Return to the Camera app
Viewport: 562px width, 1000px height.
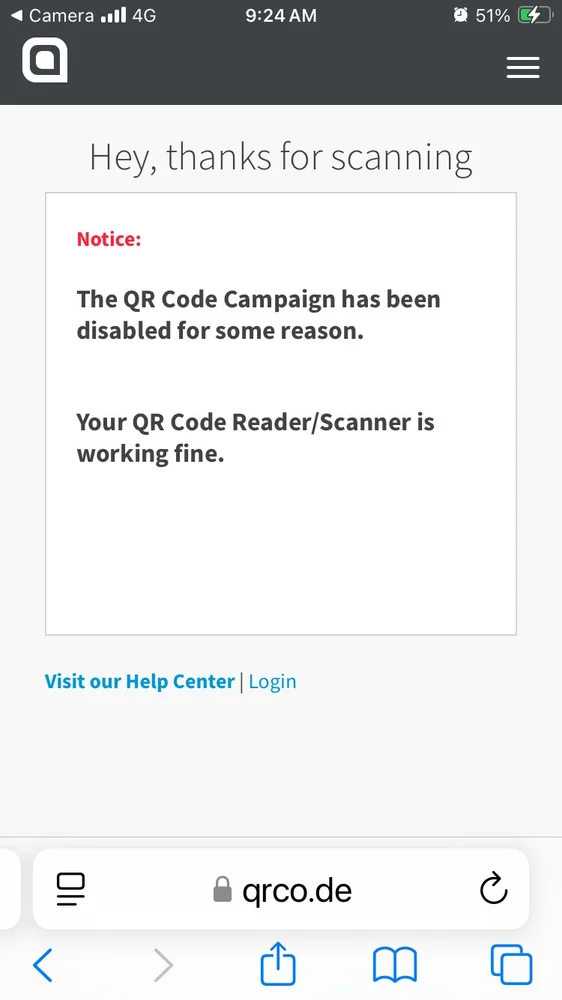(x=52, y=15)
